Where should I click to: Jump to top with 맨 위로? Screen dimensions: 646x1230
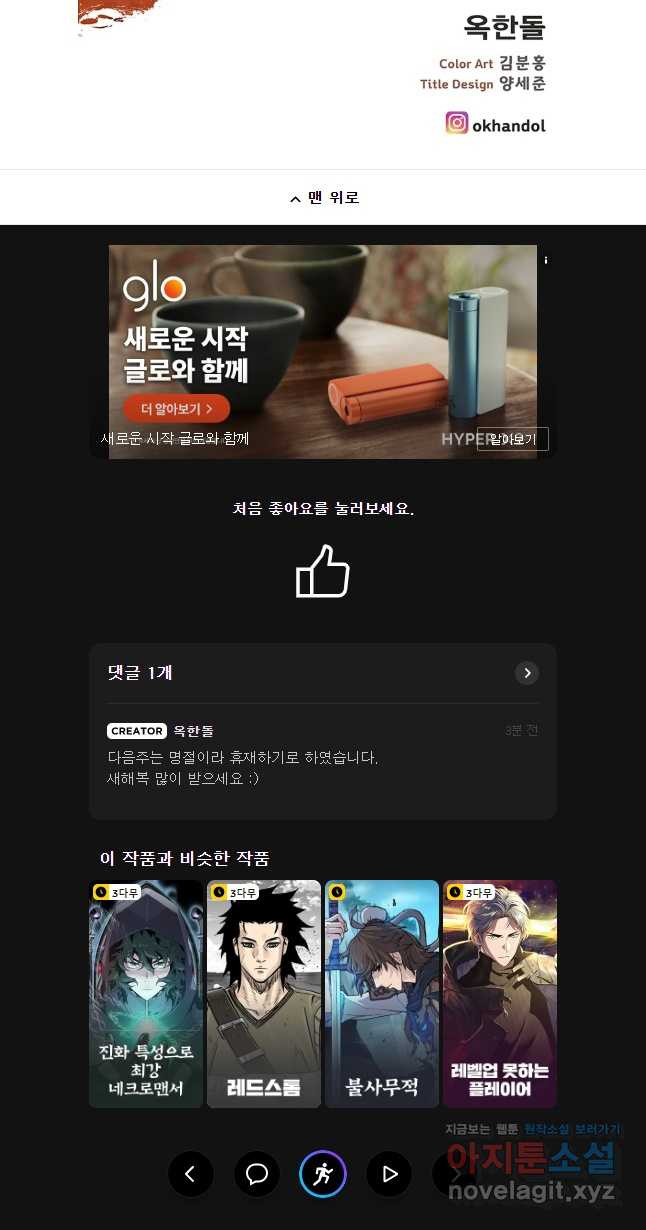click(323, 198)
